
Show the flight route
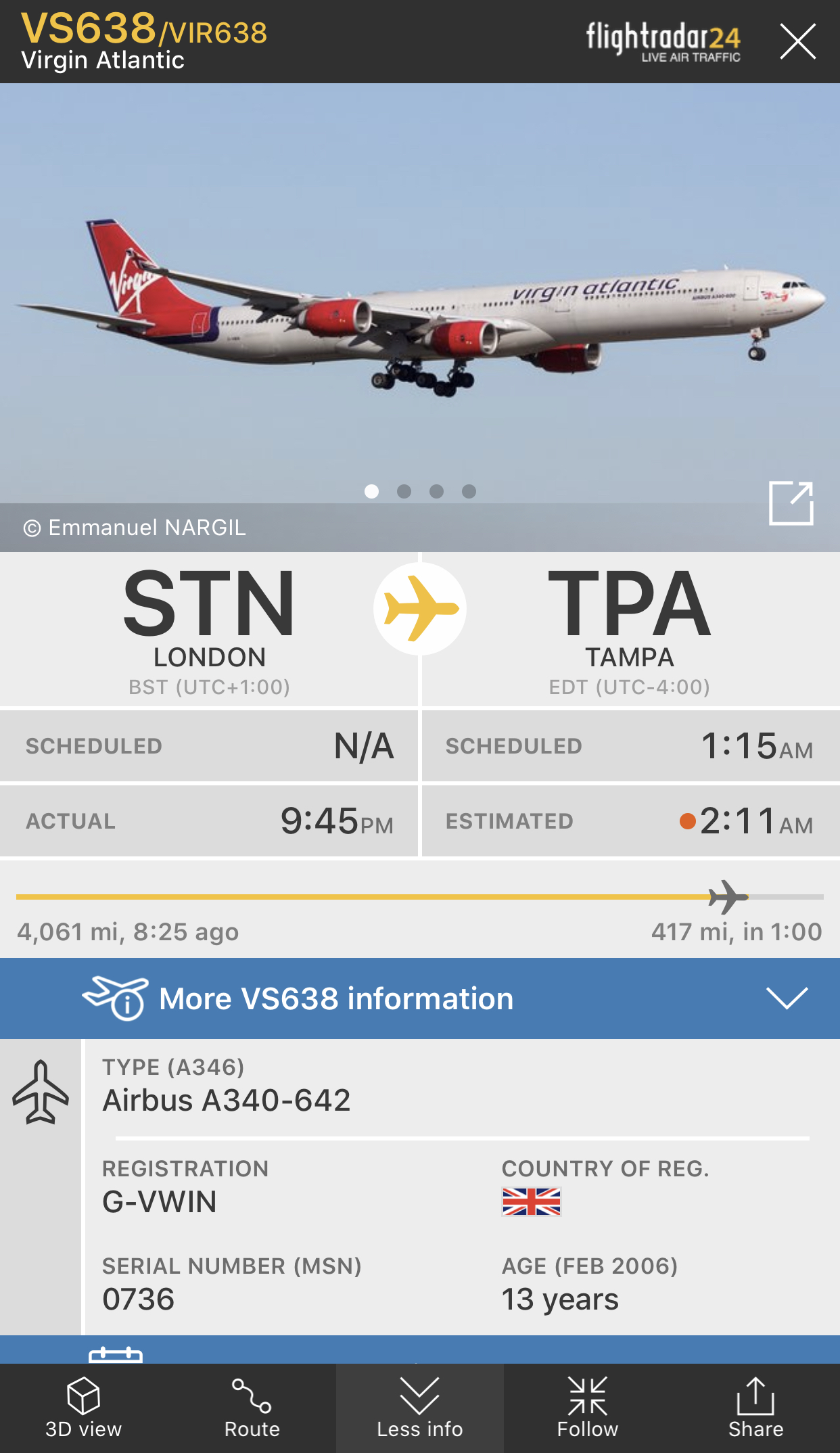pos(252,1408)
